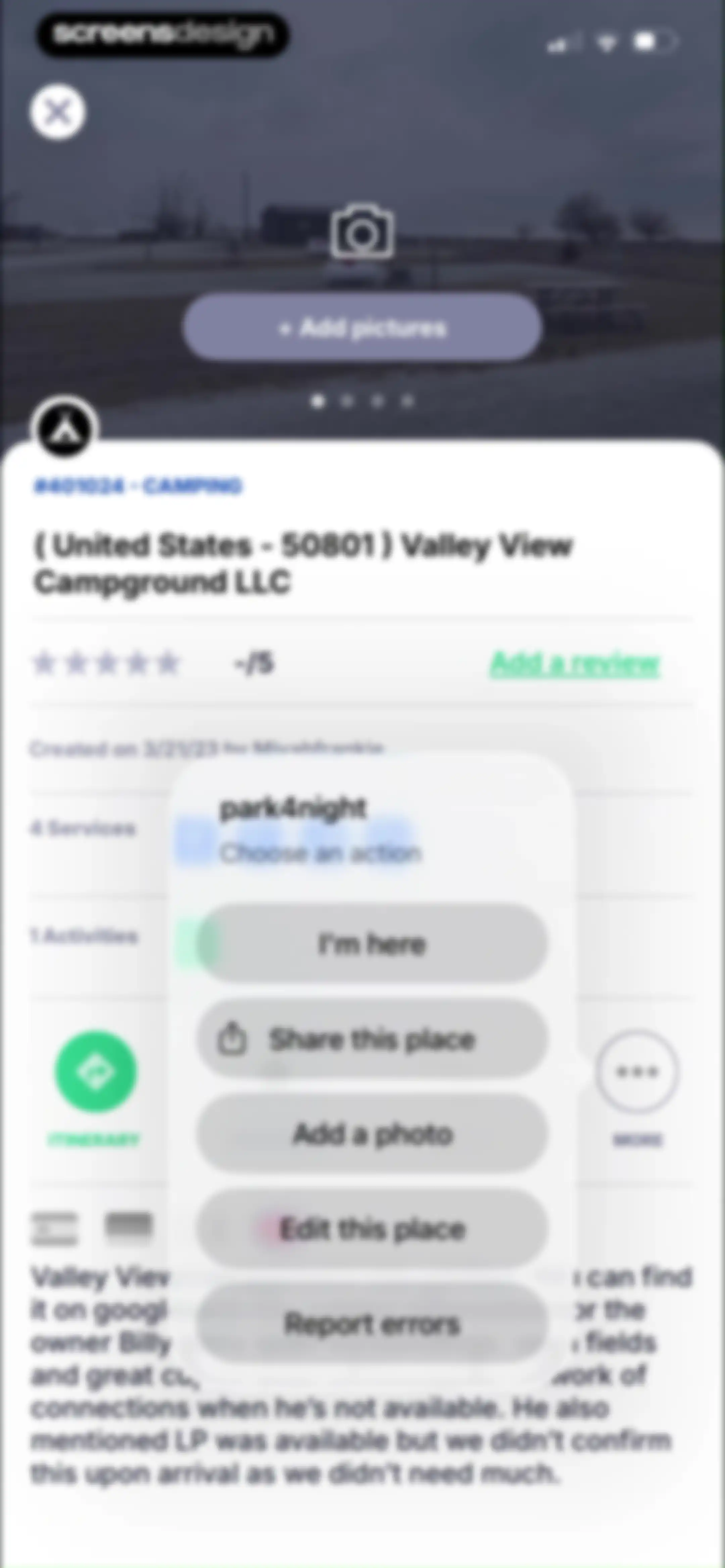Image resolution: width=725 pixels, height=1568 pixels.
Task: Open the camera icon on the photo
Action: pos(362,232)
